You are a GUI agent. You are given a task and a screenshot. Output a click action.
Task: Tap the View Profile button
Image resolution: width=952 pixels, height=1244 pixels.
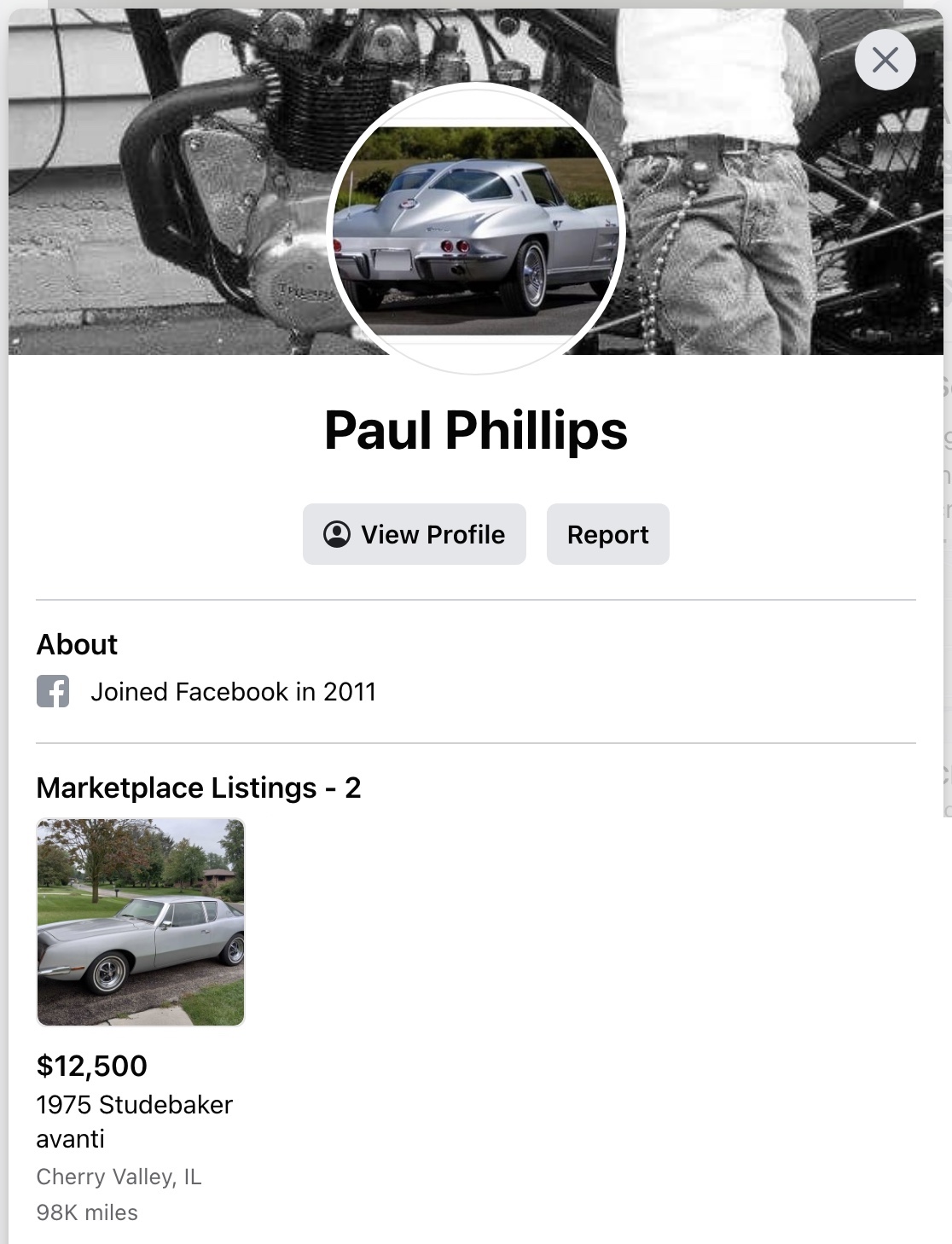415,534
